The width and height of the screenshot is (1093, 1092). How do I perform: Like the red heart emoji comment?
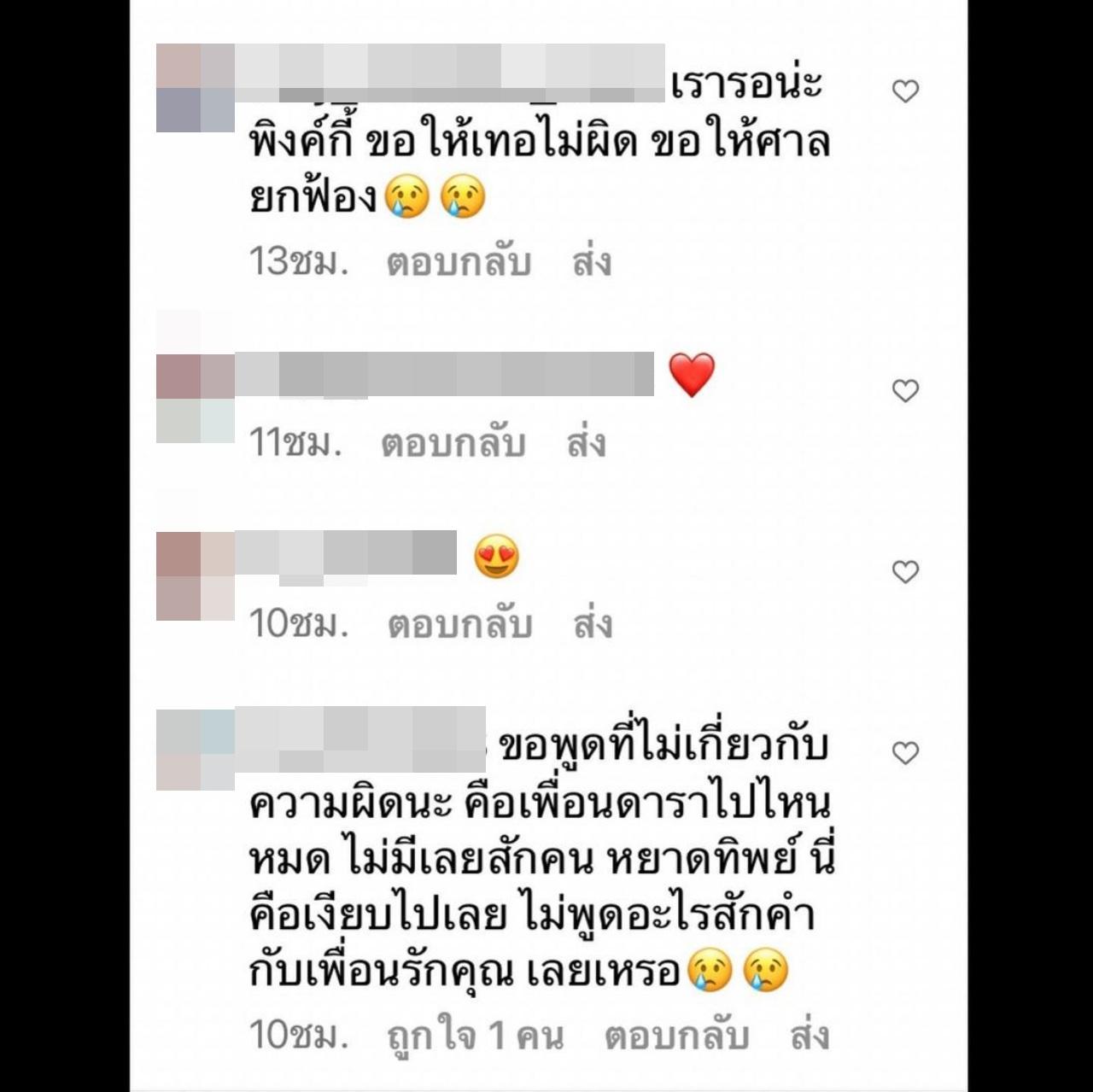(x=905, y=391)
